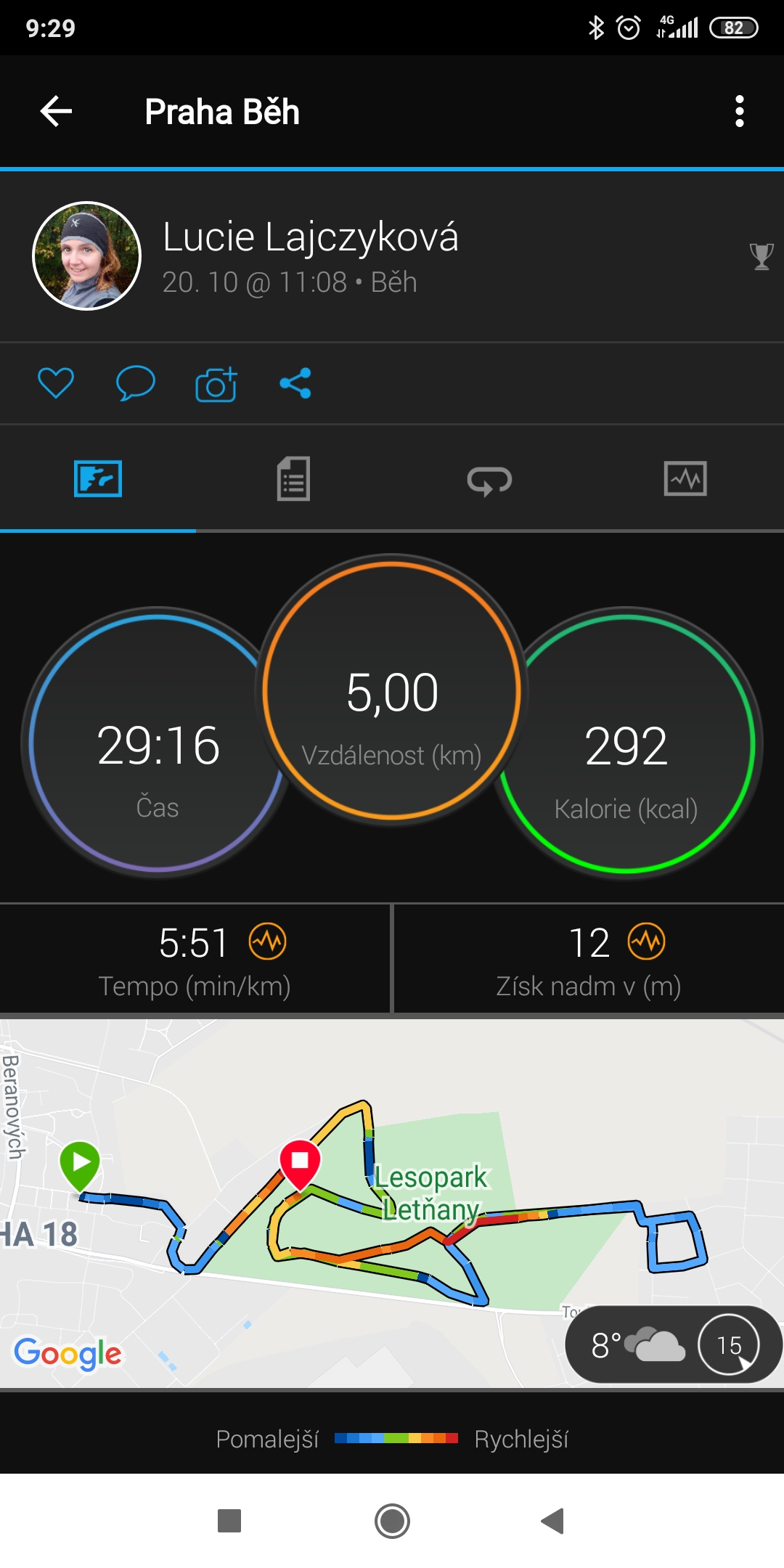Select the overview map tab
The height and width of the screenshot is (1568, 784).
pyautogui.click(x=98, y=479)
